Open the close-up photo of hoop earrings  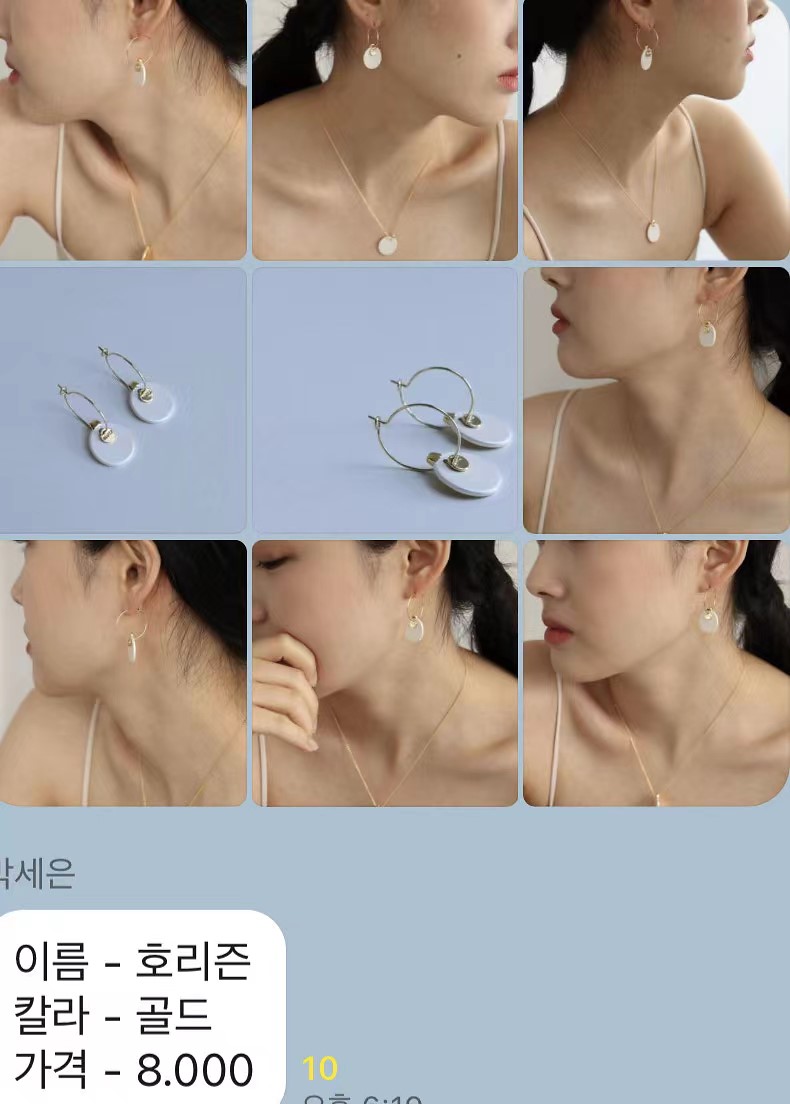tap(384, 400)
